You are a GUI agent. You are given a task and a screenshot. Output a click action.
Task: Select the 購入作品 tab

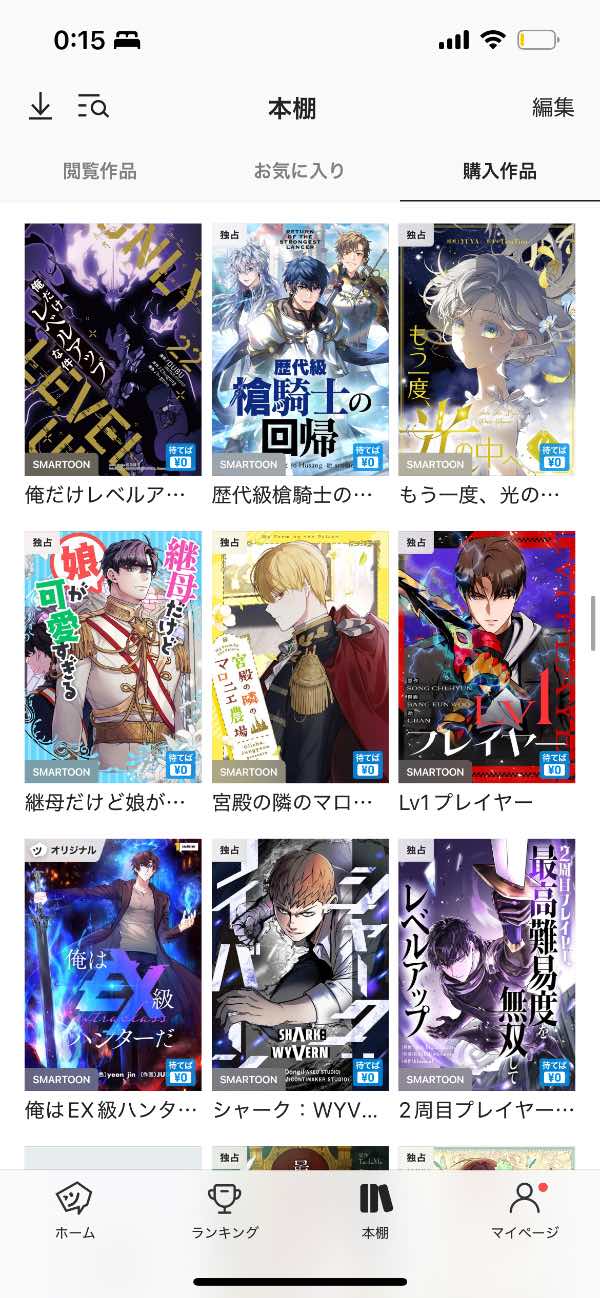[499, 171]
